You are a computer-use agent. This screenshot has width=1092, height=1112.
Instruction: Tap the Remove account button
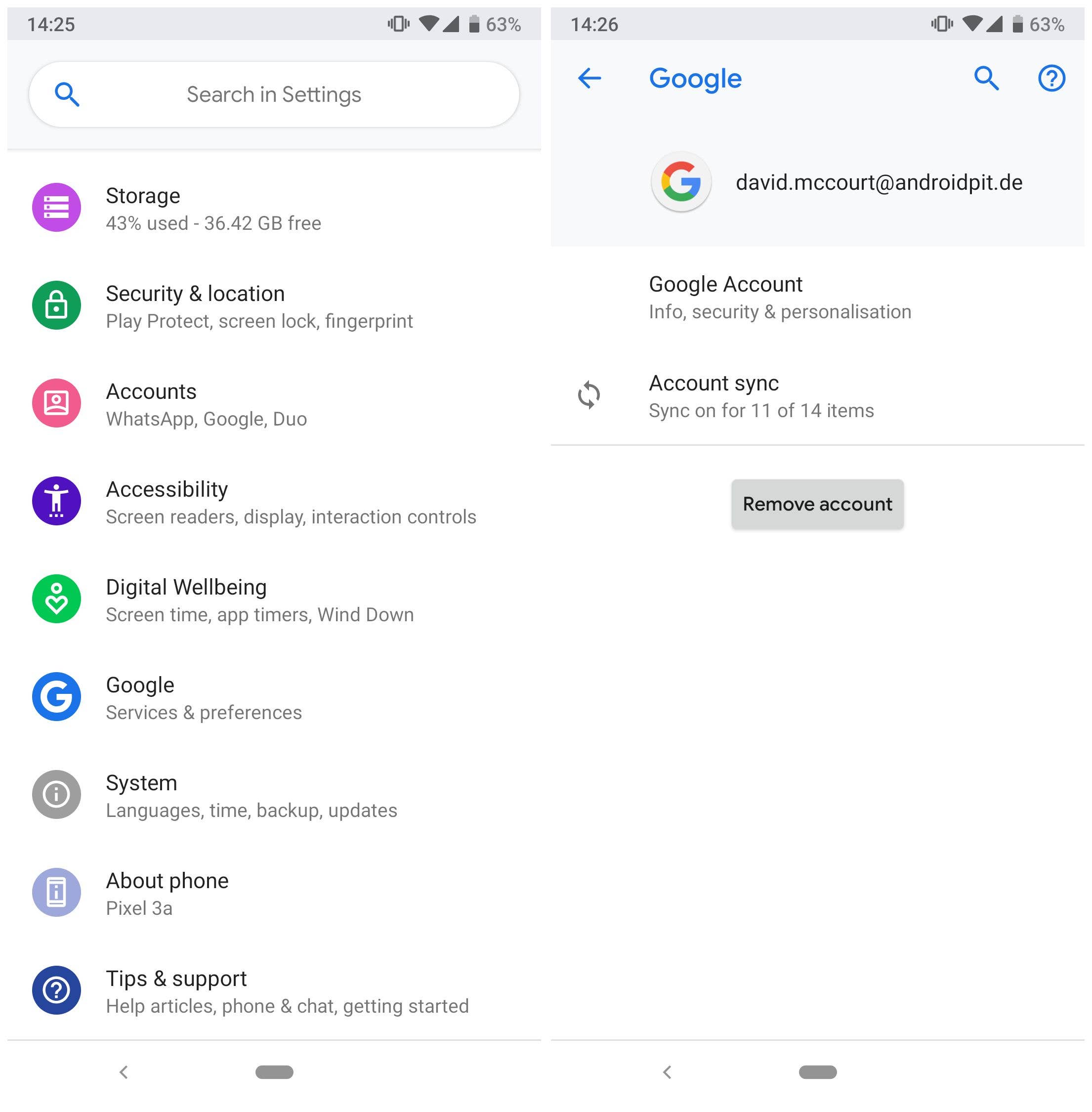point(817,504)
